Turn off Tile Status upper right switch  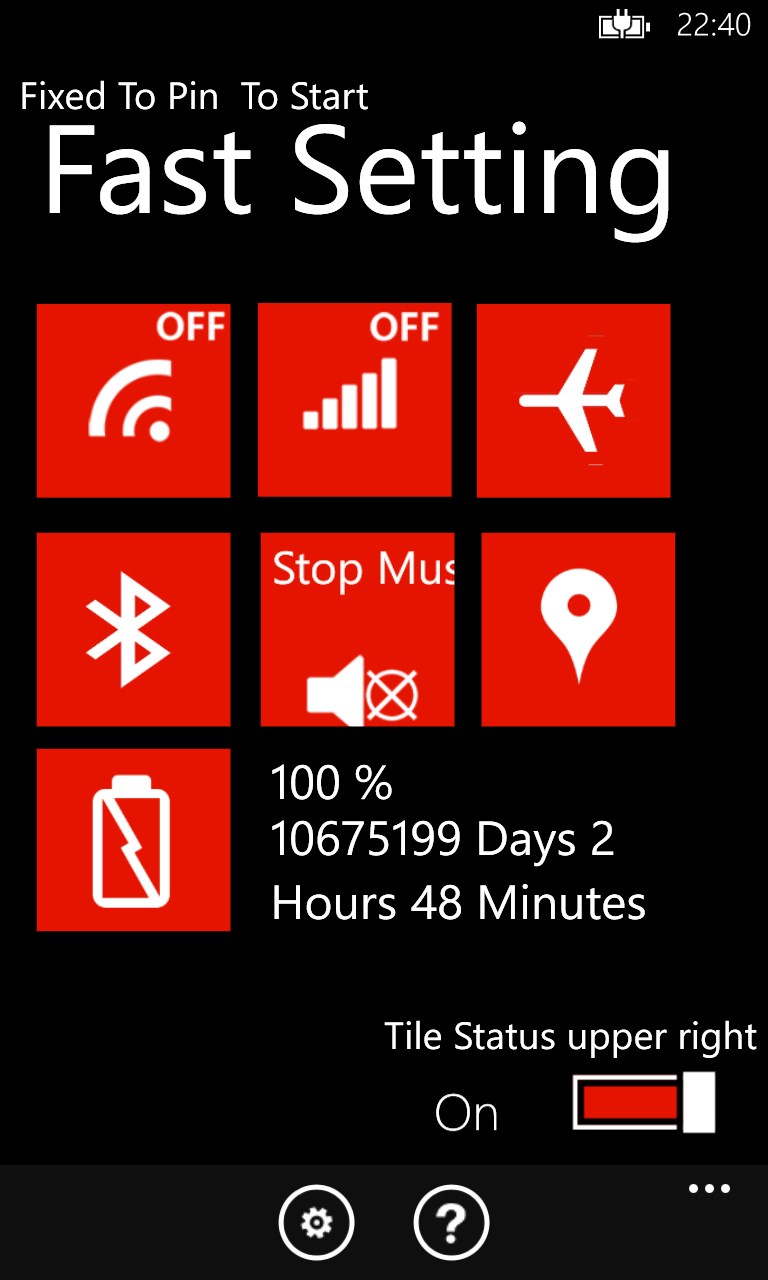point(644,1102)
